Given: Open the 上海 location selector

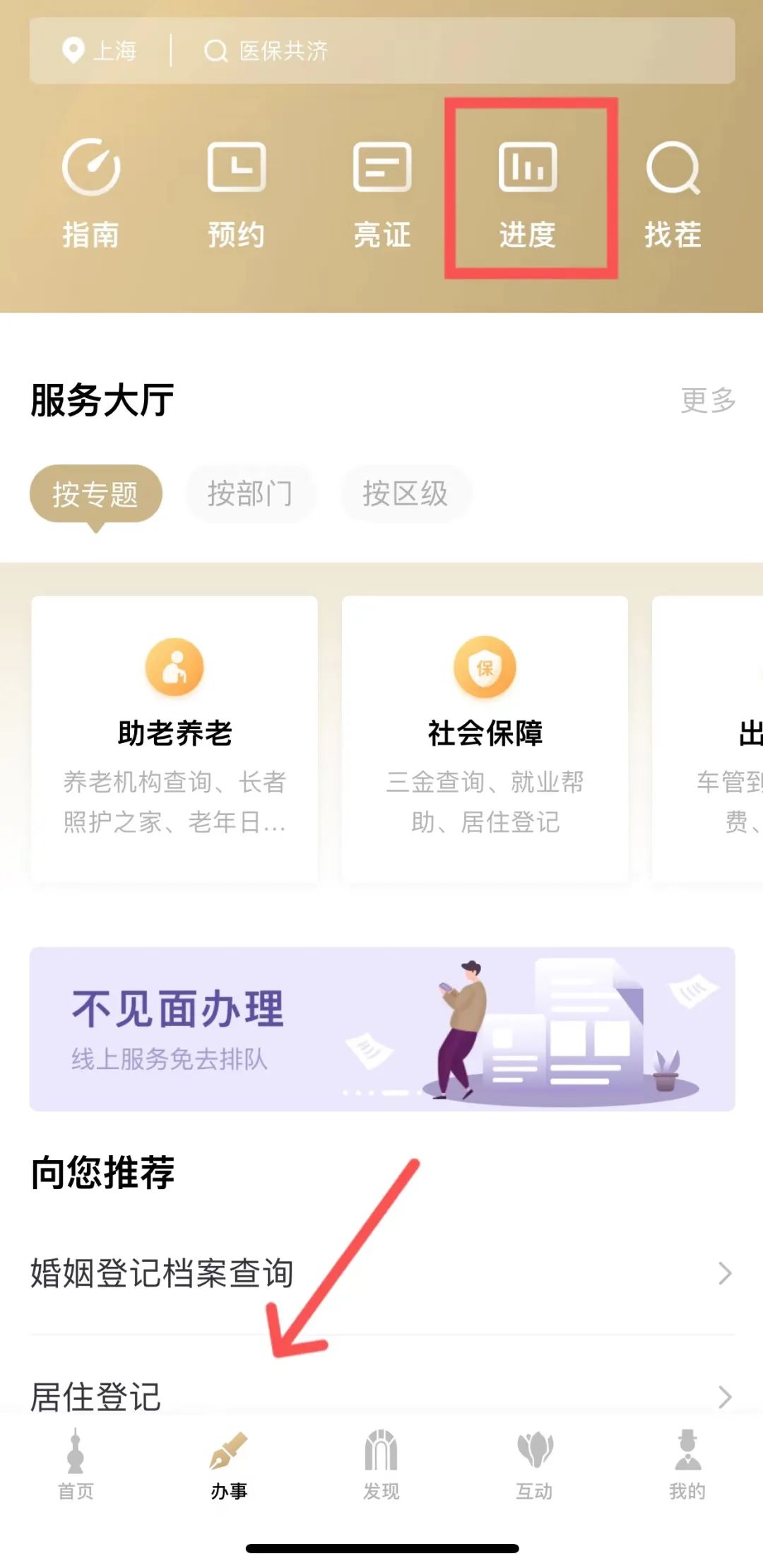Looking at the screenshot, I should [x=100, y=51].
